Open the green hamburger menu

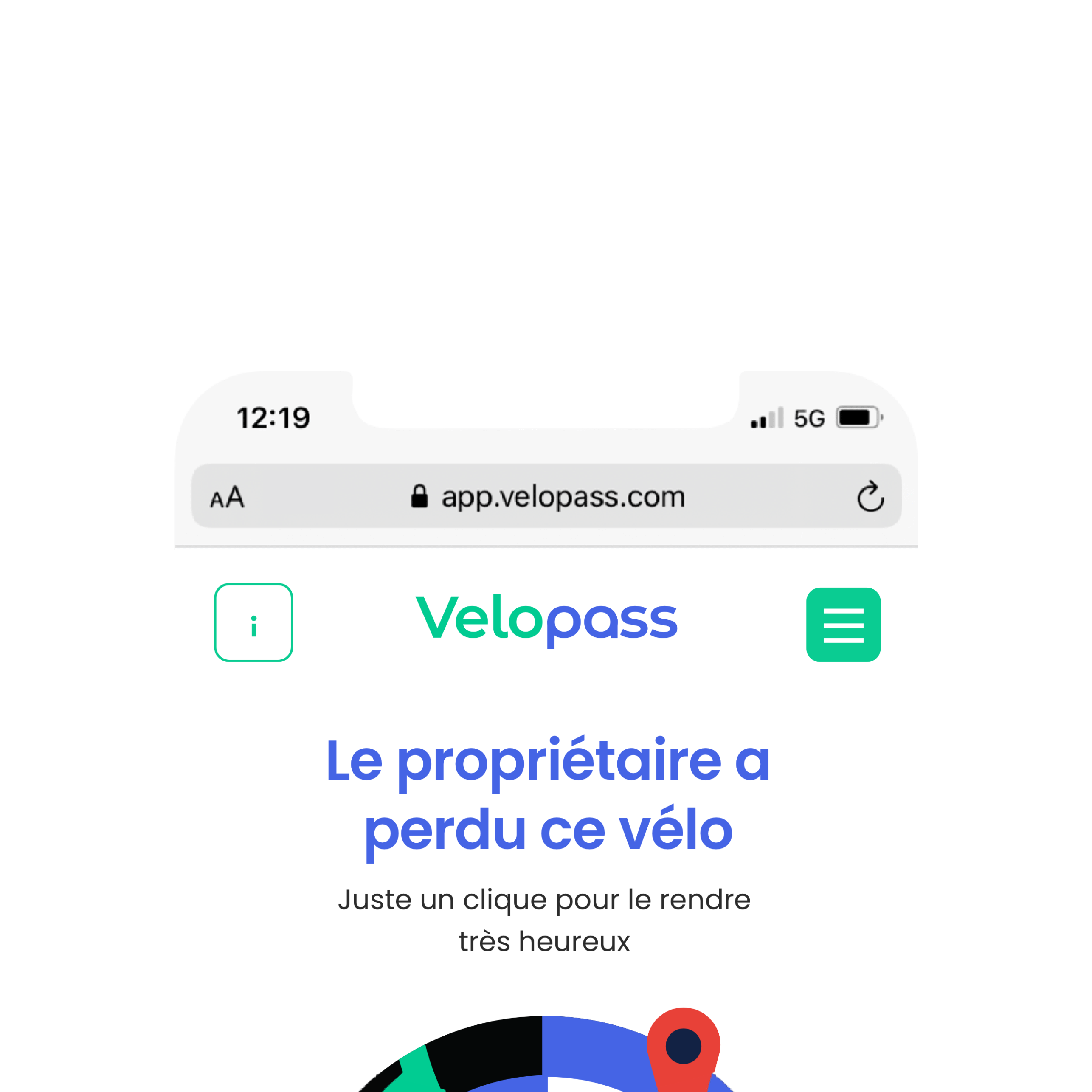(x=843, y=625)
